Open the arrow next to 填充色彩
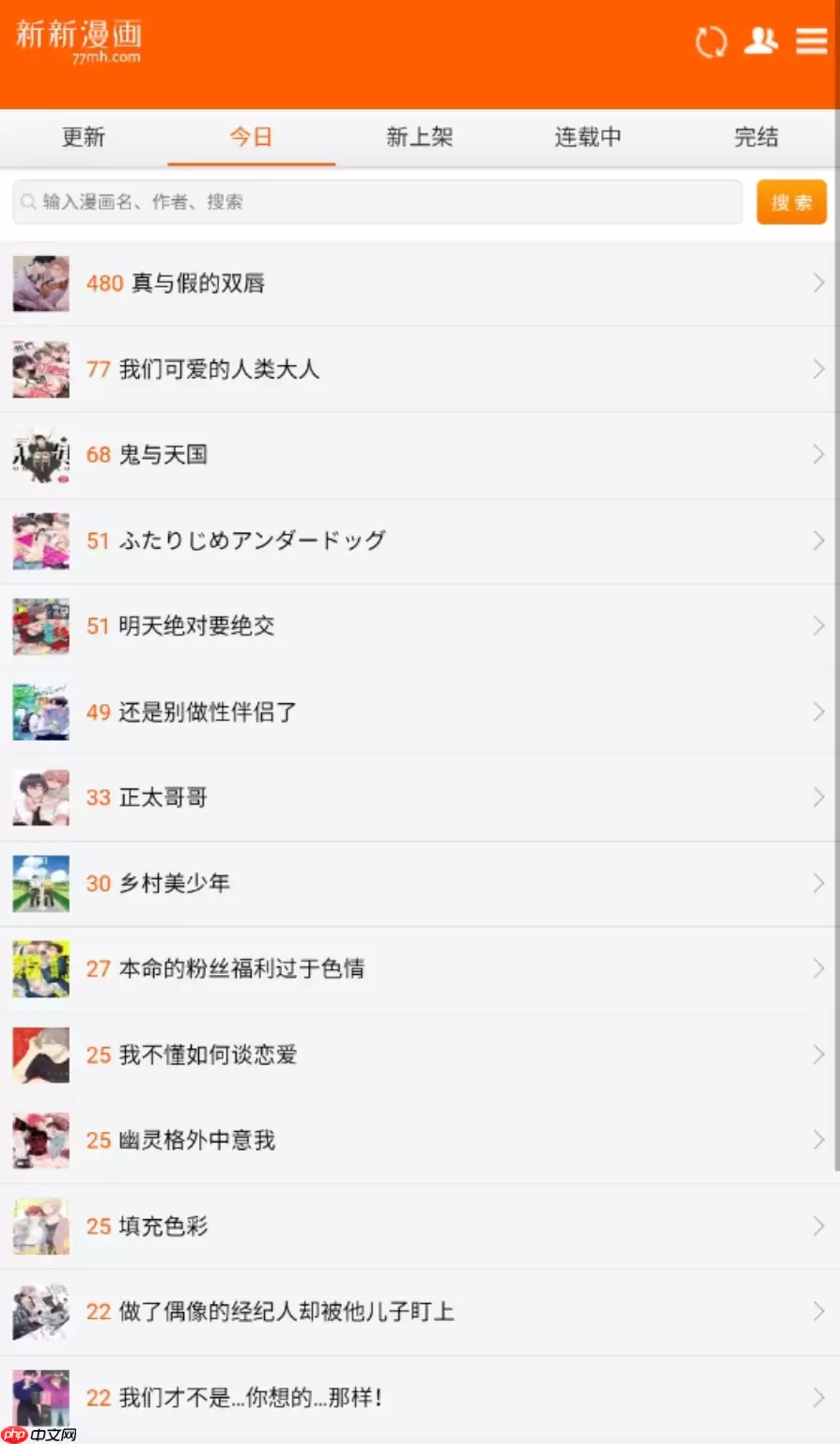840x1444 pixels. 817,1226
